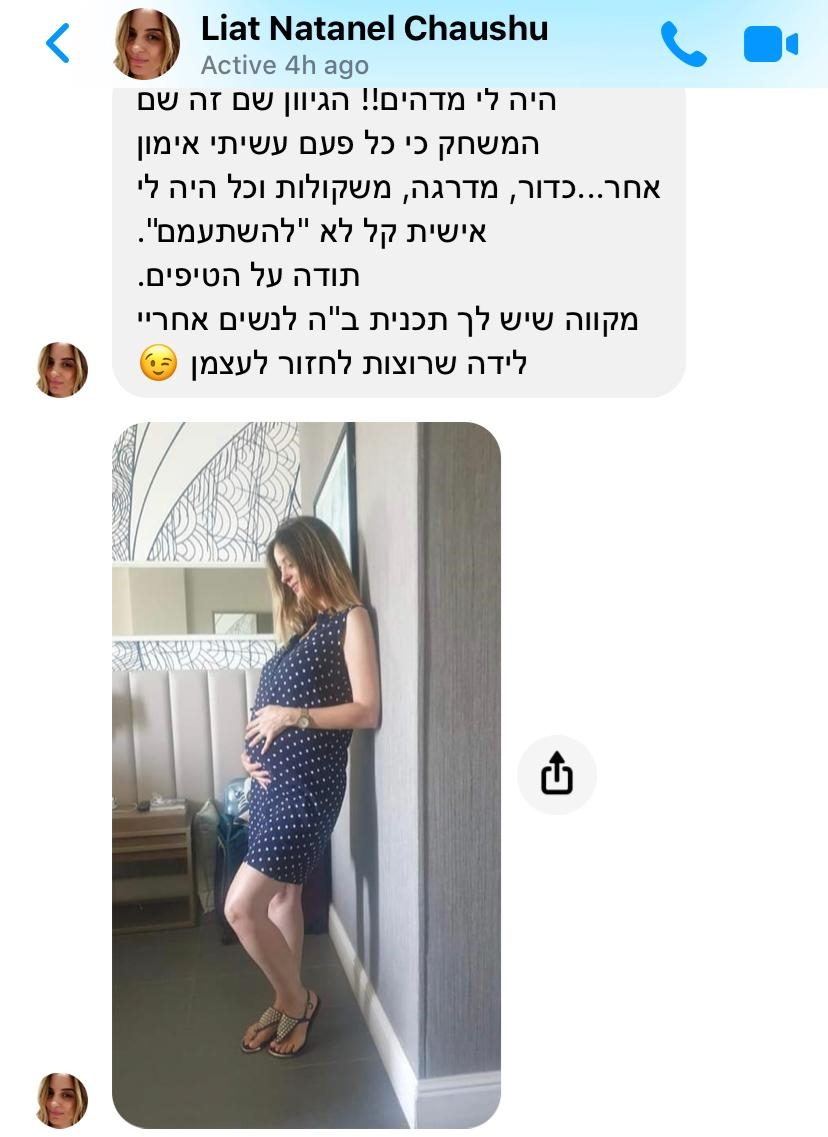
Task: Open Liat Natanel Chaushu's profile header
Action: tap(373, 44)
